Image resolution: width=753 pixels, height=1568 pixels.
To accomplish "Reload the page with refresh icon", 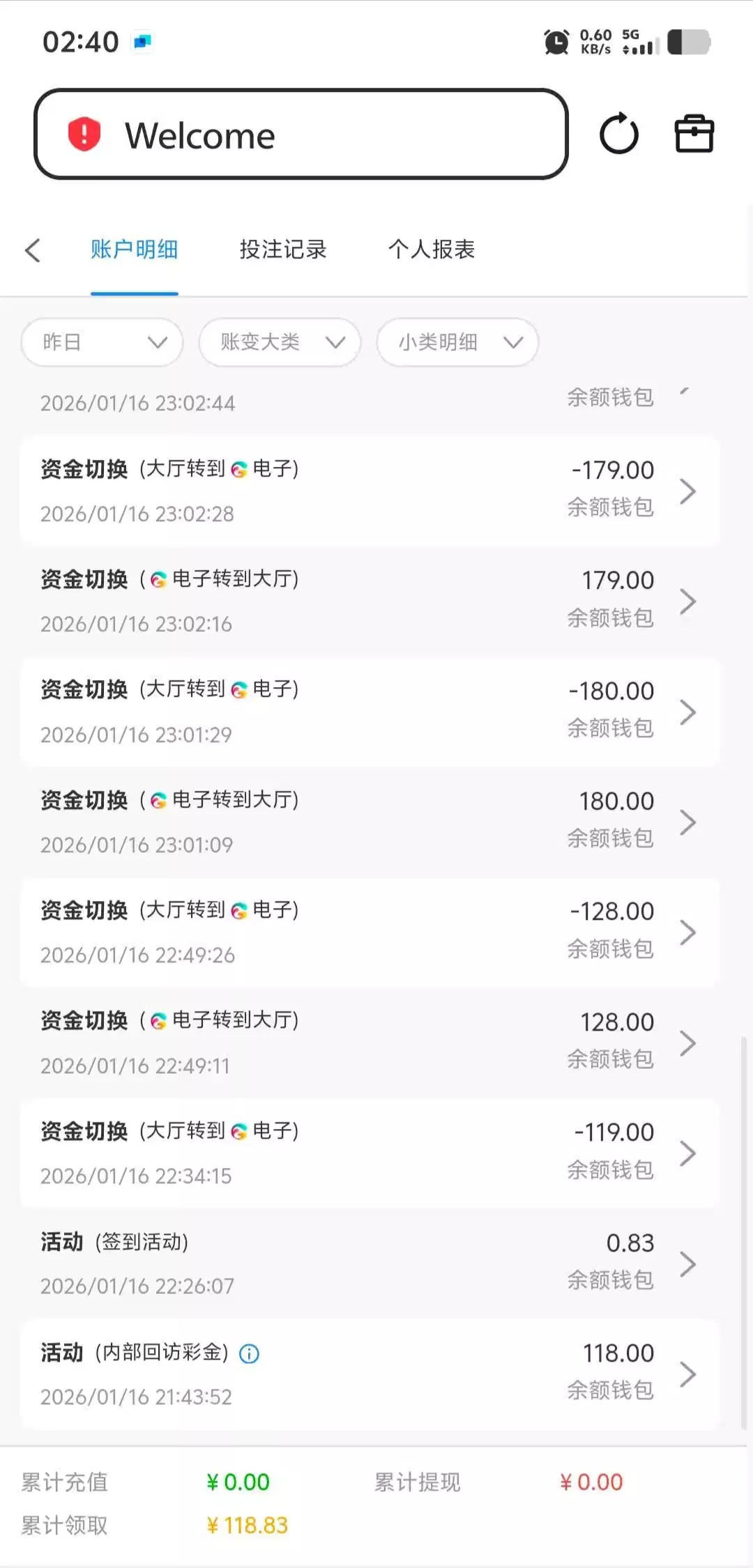I will pyautogui.click(x=618, y=134).
